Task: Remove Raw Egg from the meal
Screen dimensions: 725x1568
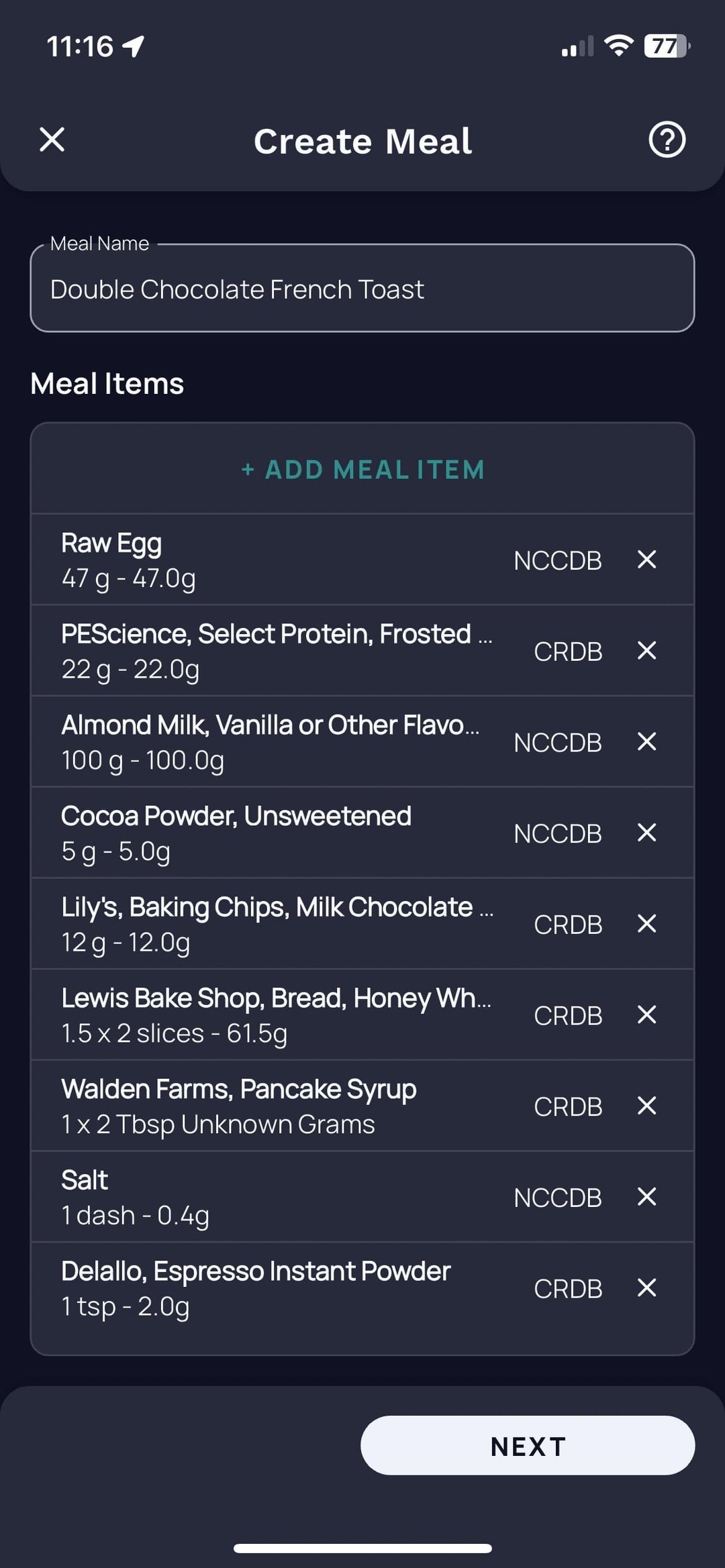Action: (646, 560)
